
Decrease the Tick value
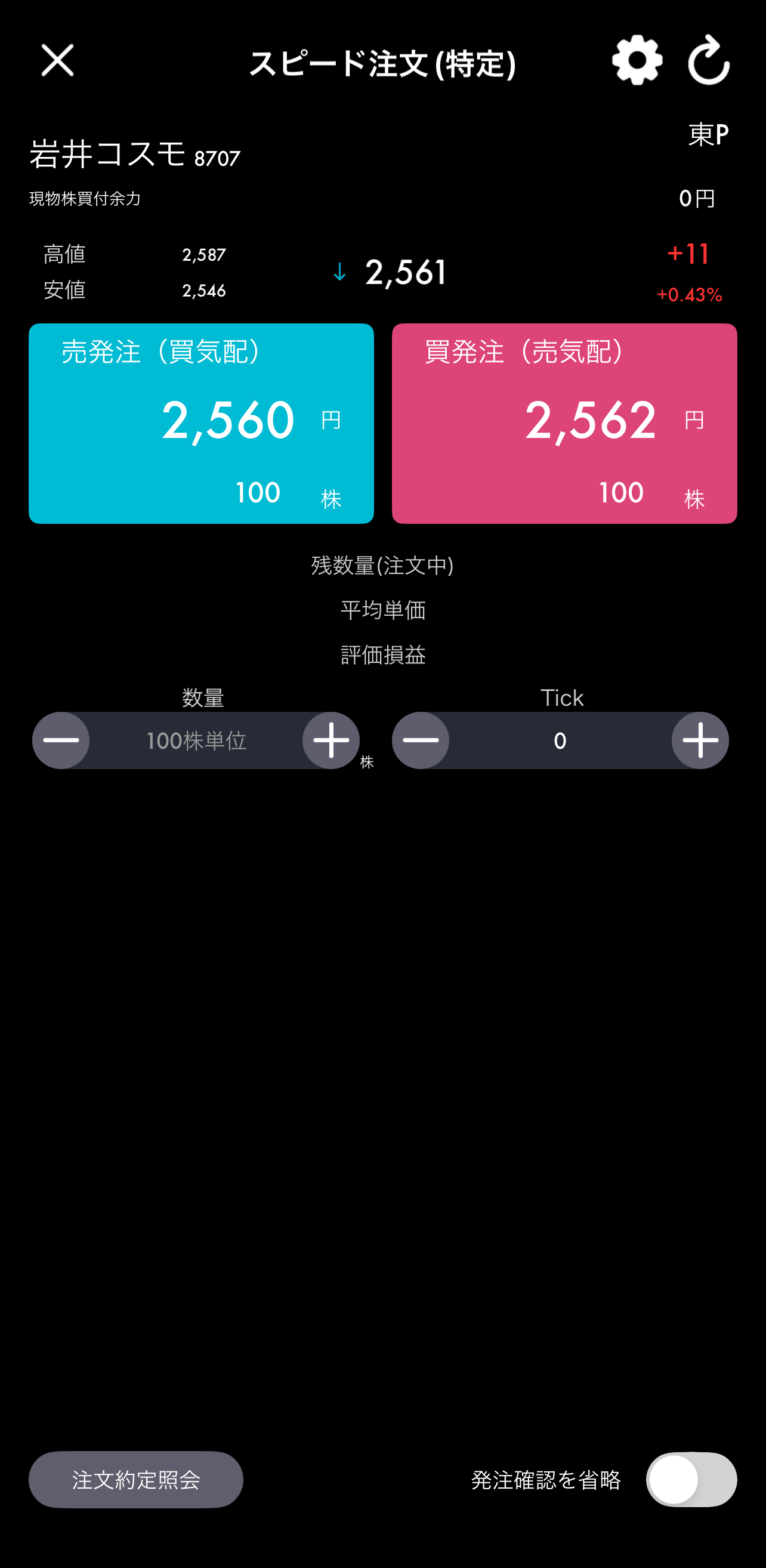(421, 740)
